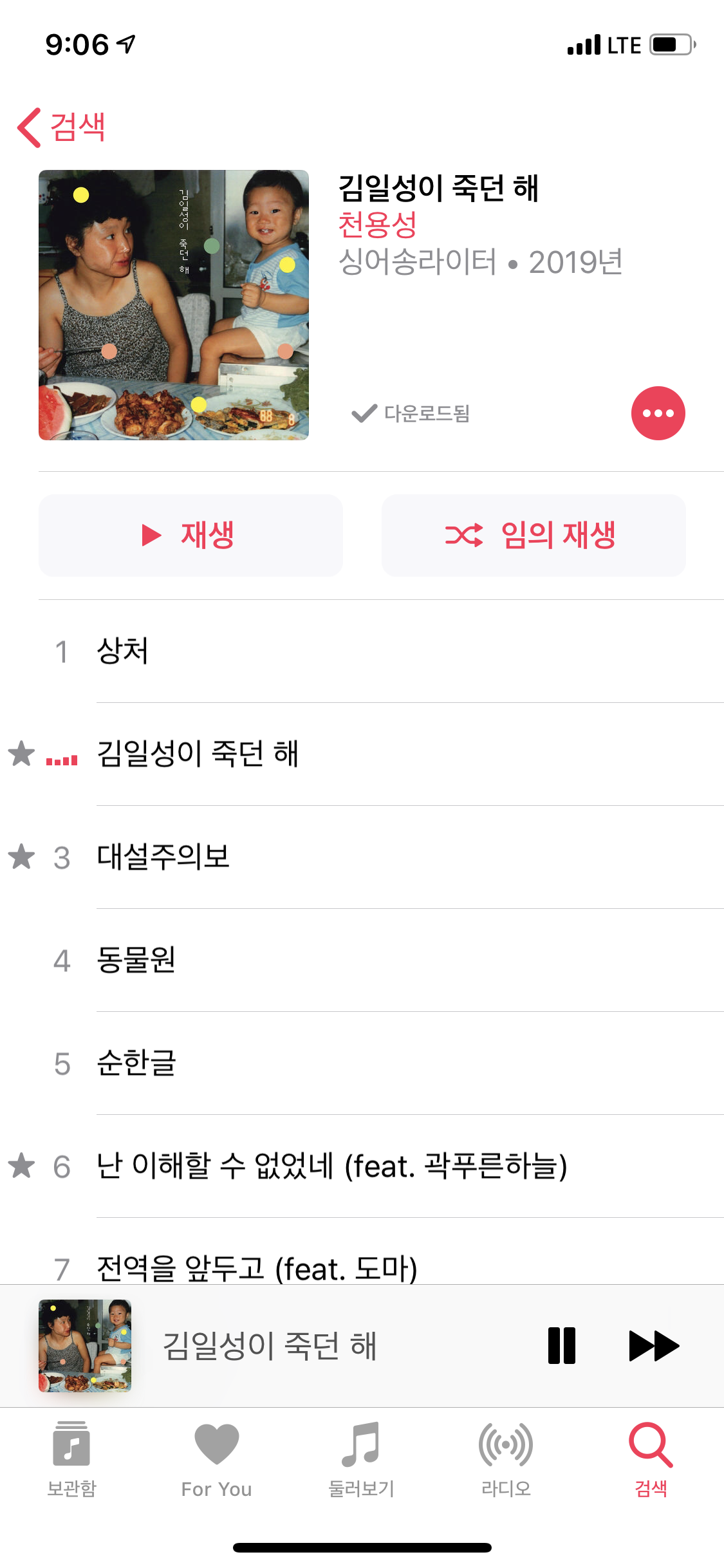Shuffle album with 임의 재생
724x1568 pixels.
click(533, 535)
